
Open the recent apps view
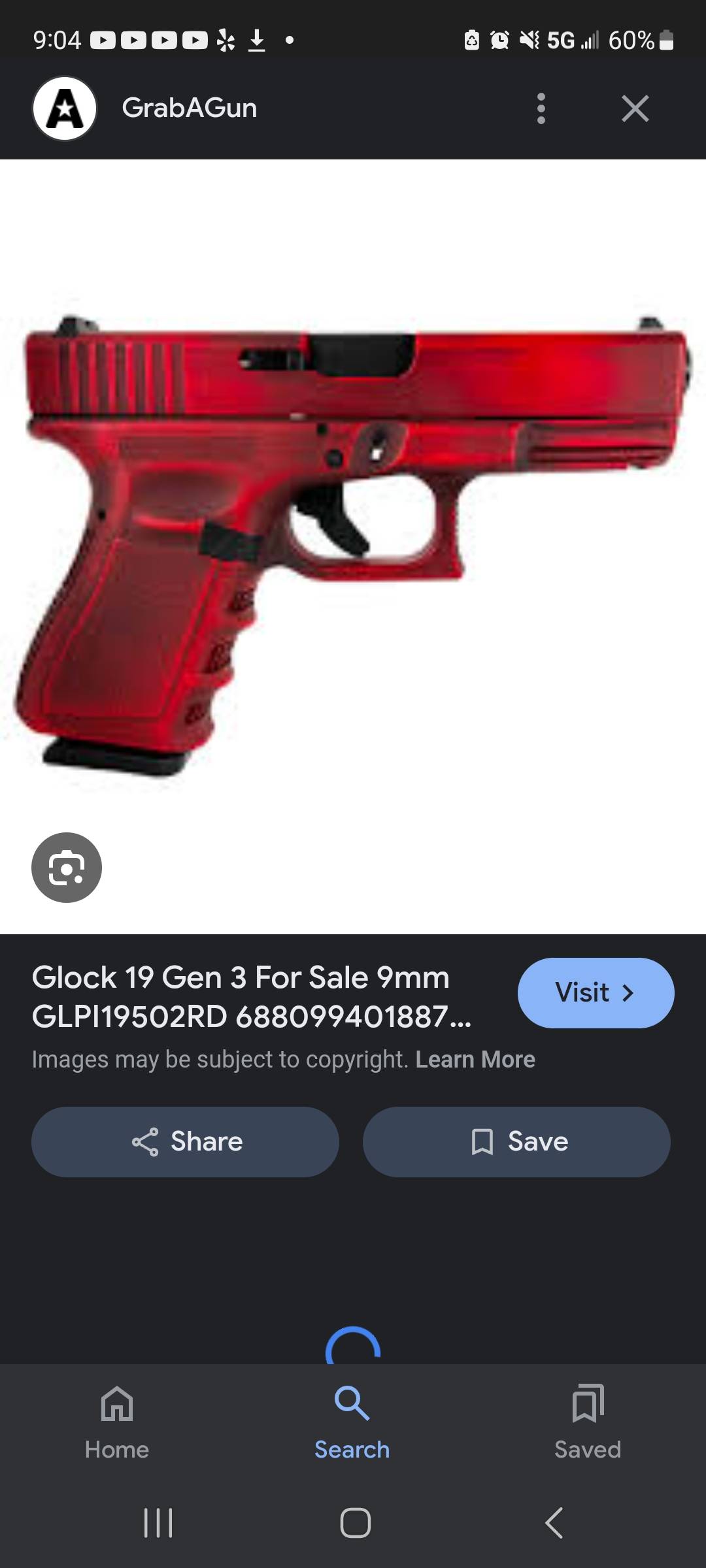click(158, 1523)
